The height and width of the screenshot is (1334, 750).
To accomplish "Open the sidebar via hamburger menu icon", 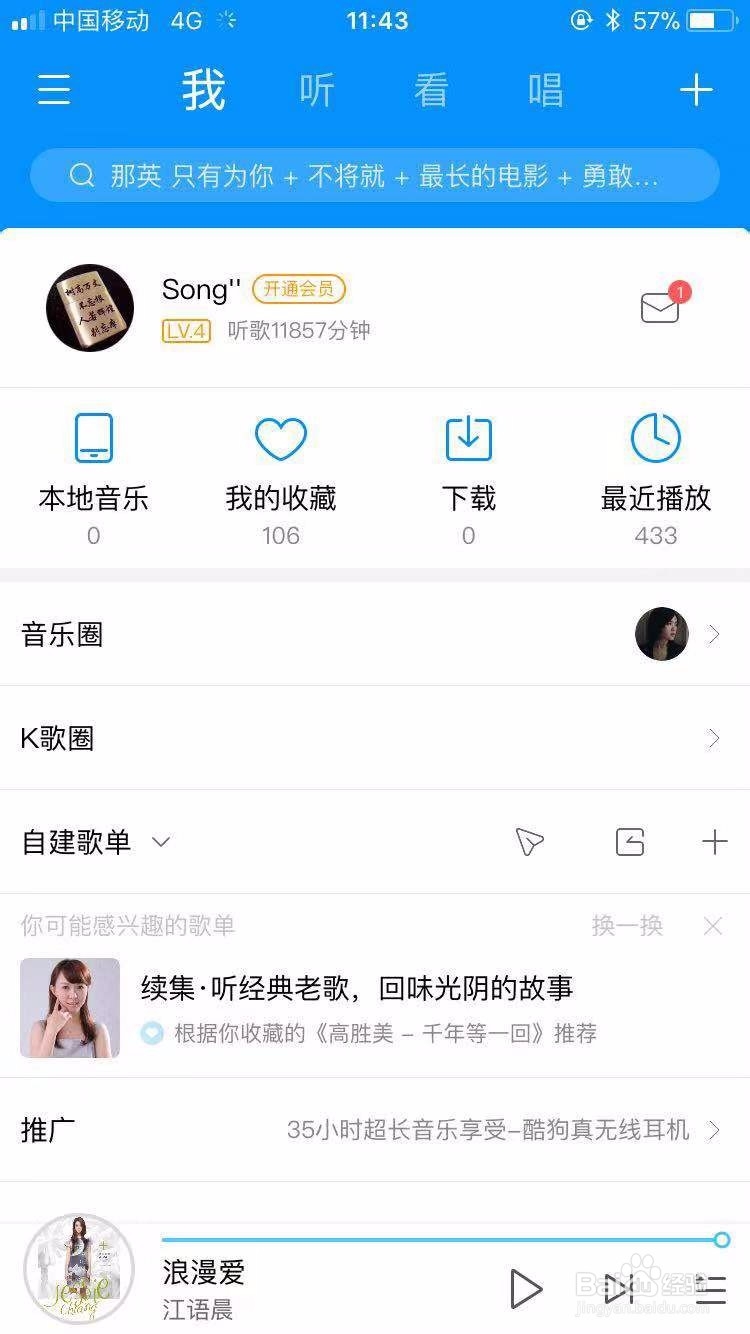I will pos(52,90).
